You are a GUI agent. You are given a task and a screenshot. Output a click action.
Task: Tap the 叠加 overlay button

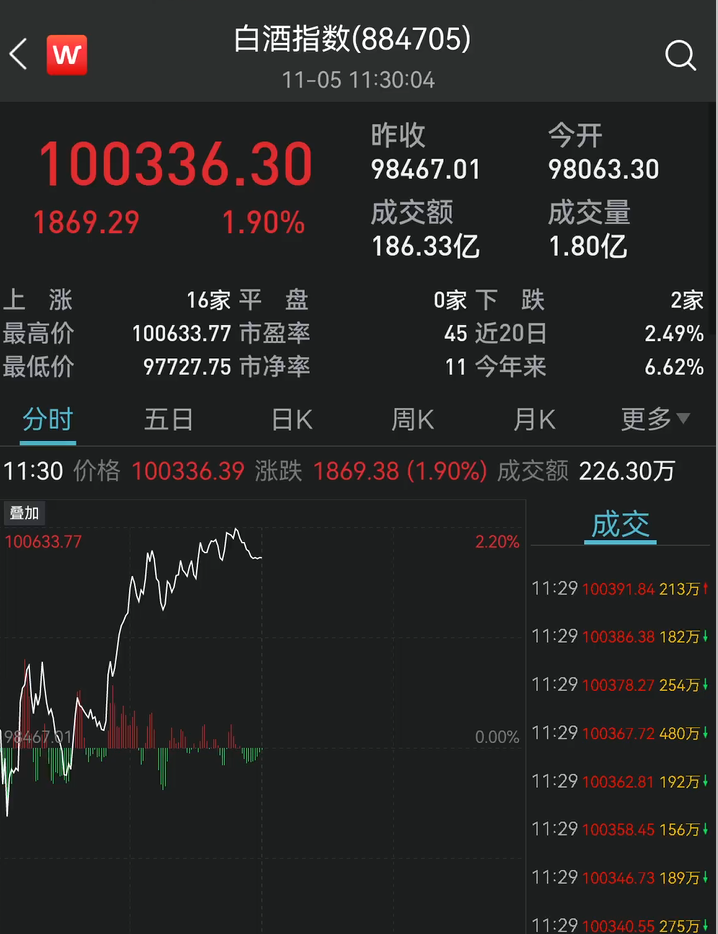point(24,513)
